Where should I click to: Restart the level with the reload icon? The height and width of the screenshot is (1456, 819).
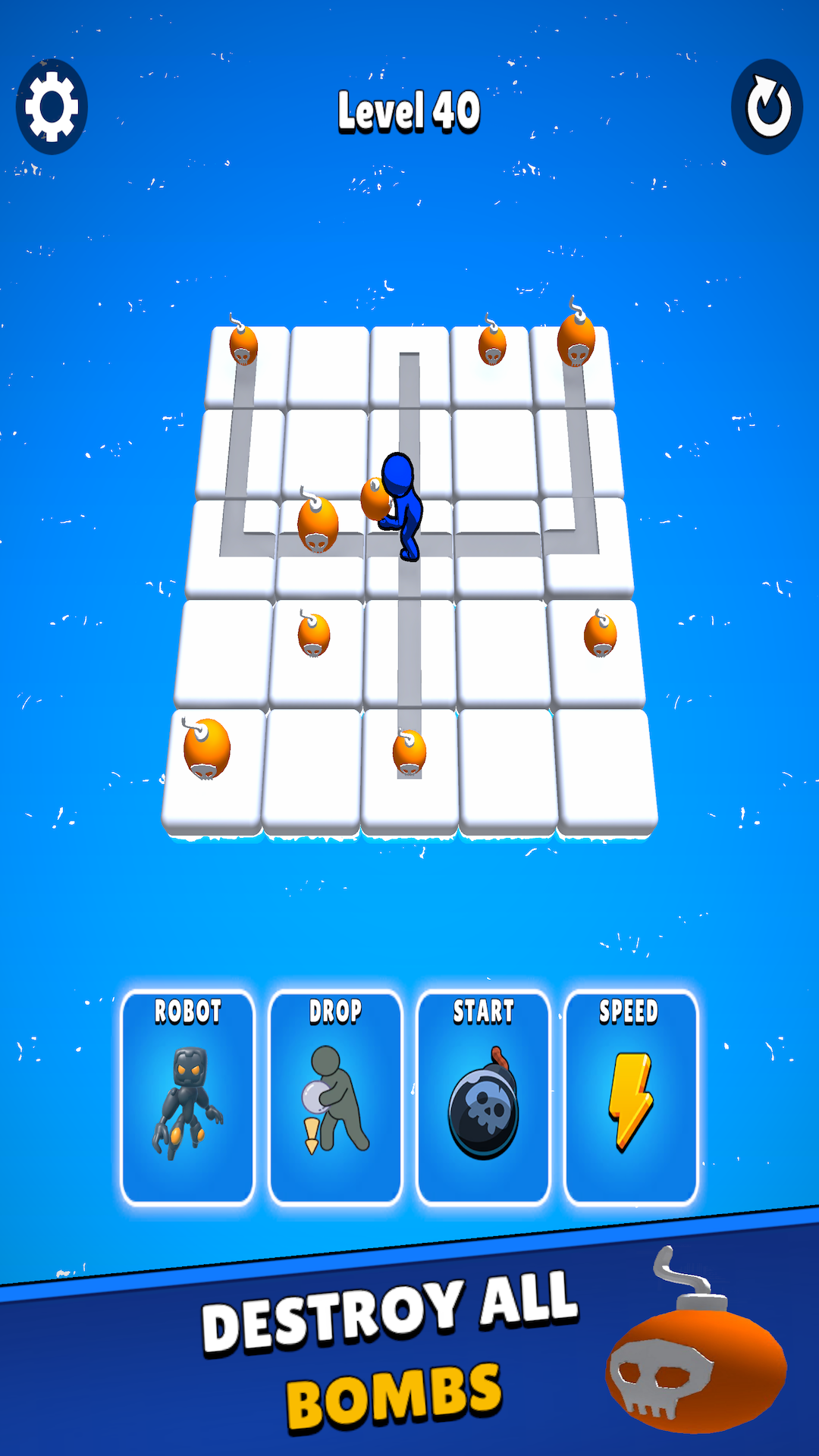click(x=767, y=107)
